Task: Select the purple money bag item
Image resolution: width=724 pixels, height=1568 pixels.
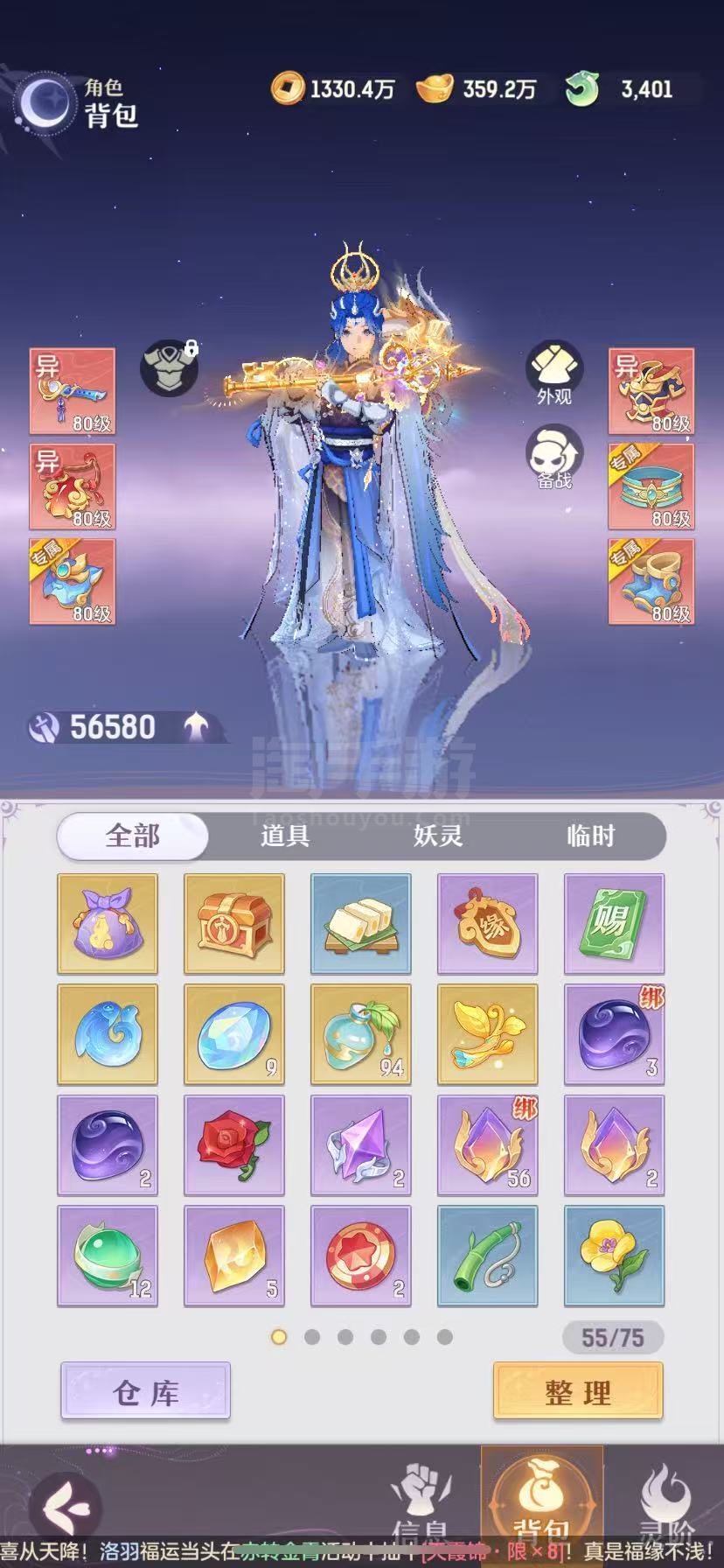Action: (x=107, y=924)
